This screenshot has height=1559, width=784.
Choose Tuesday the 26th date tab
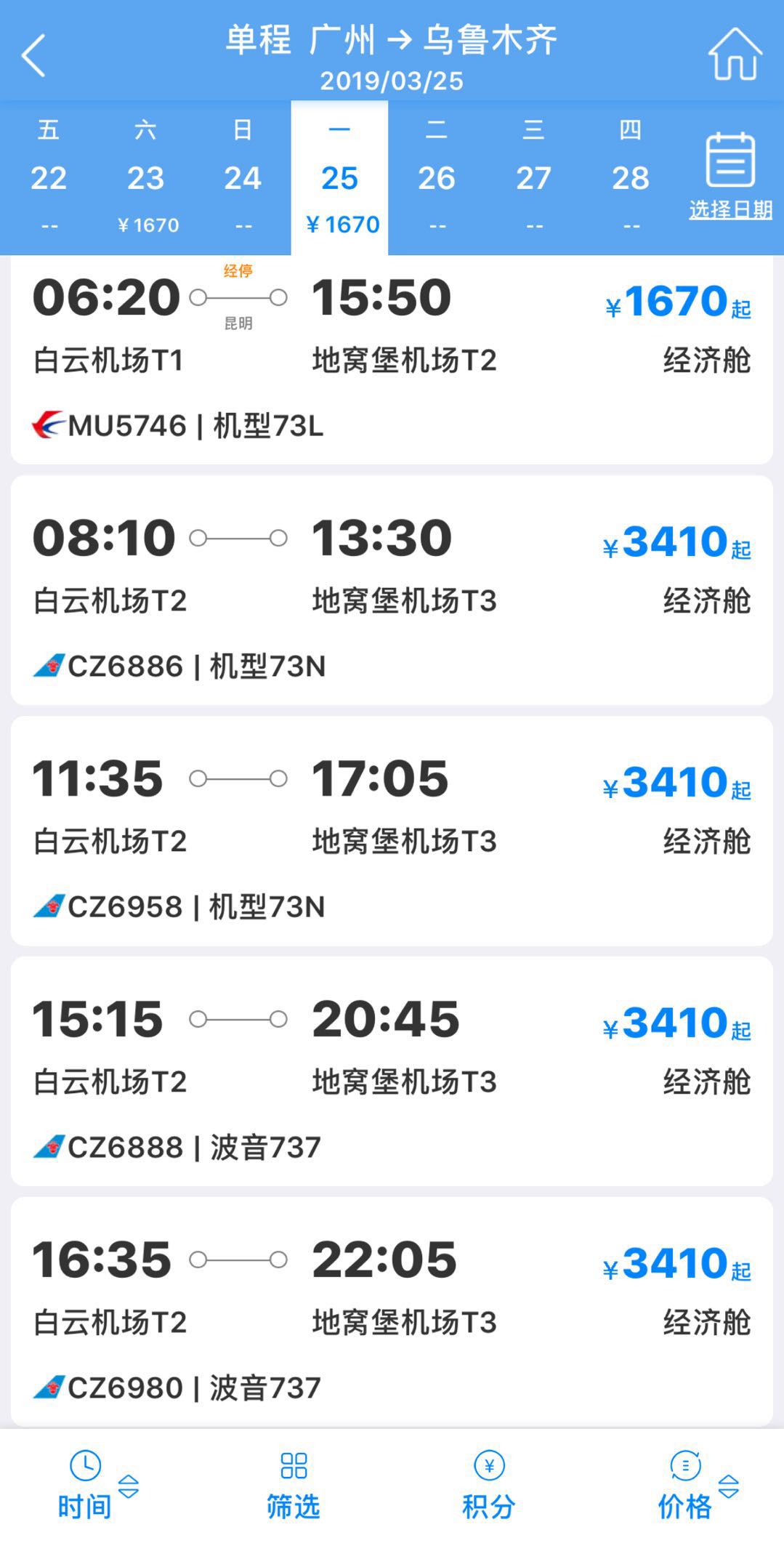click(x=437, y=178)
